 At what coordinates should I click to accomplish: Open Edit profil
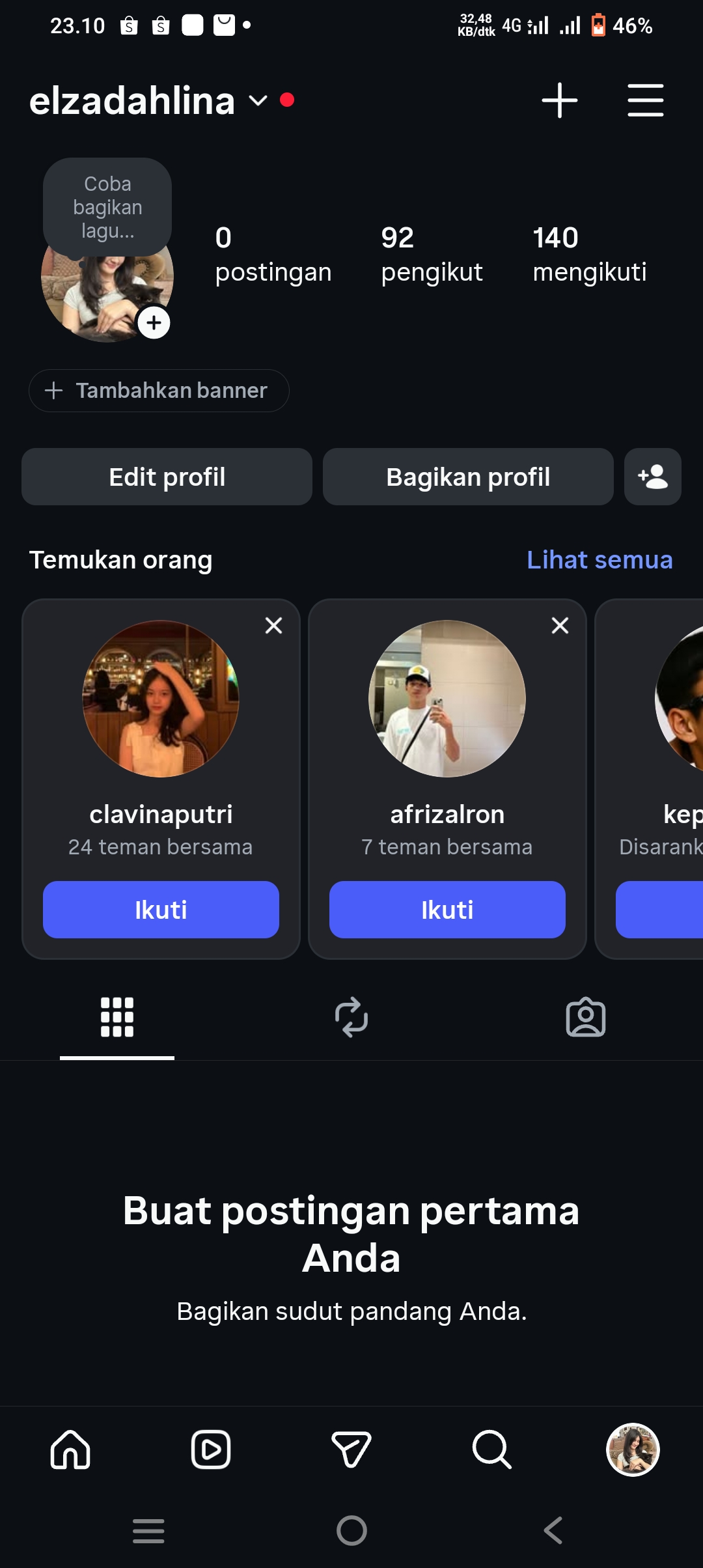[x=167, y=477]
